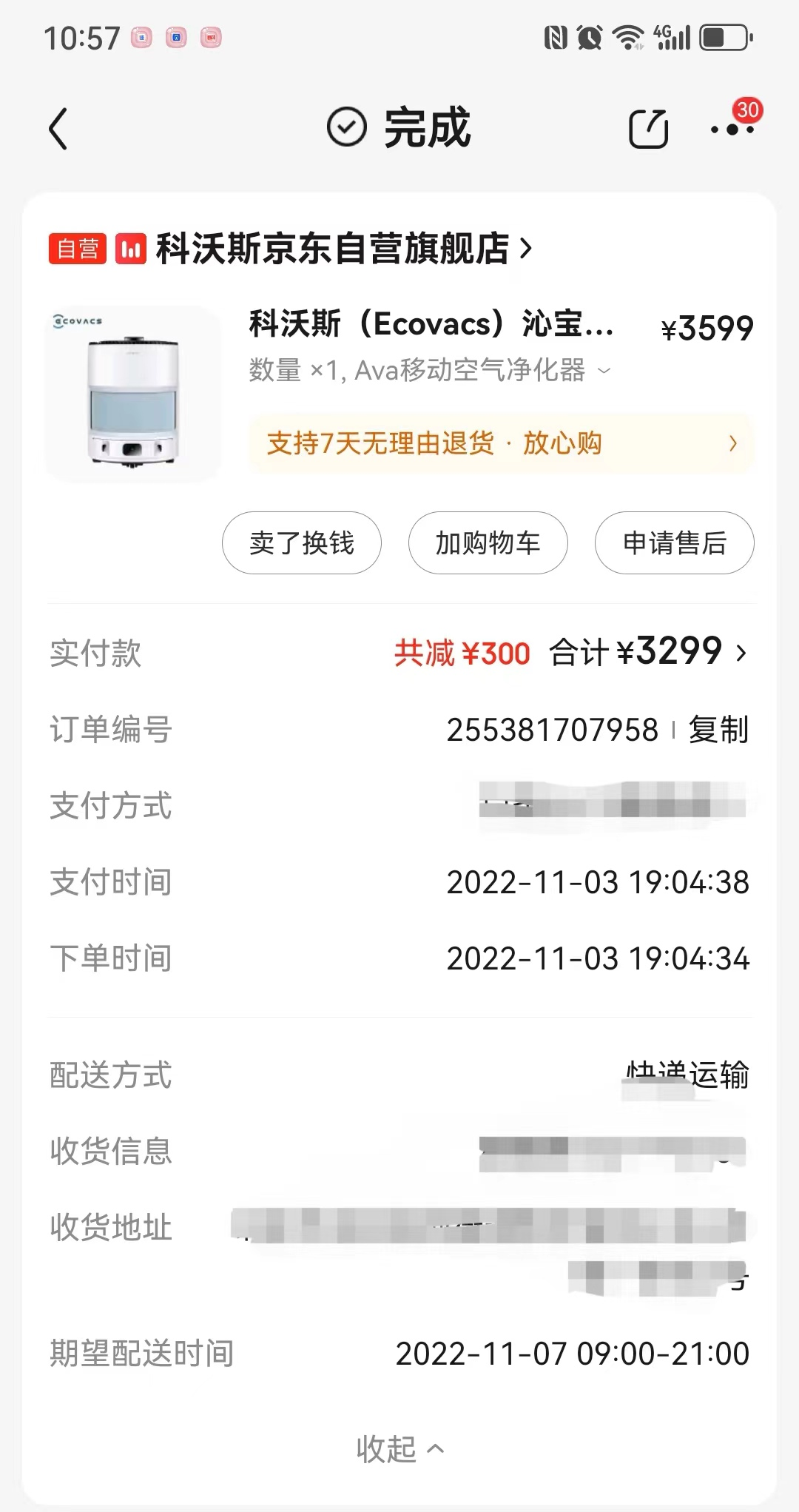This screenshot has height=1512, width=799.
Task: Go back from the order page
Action: point(58,129)
